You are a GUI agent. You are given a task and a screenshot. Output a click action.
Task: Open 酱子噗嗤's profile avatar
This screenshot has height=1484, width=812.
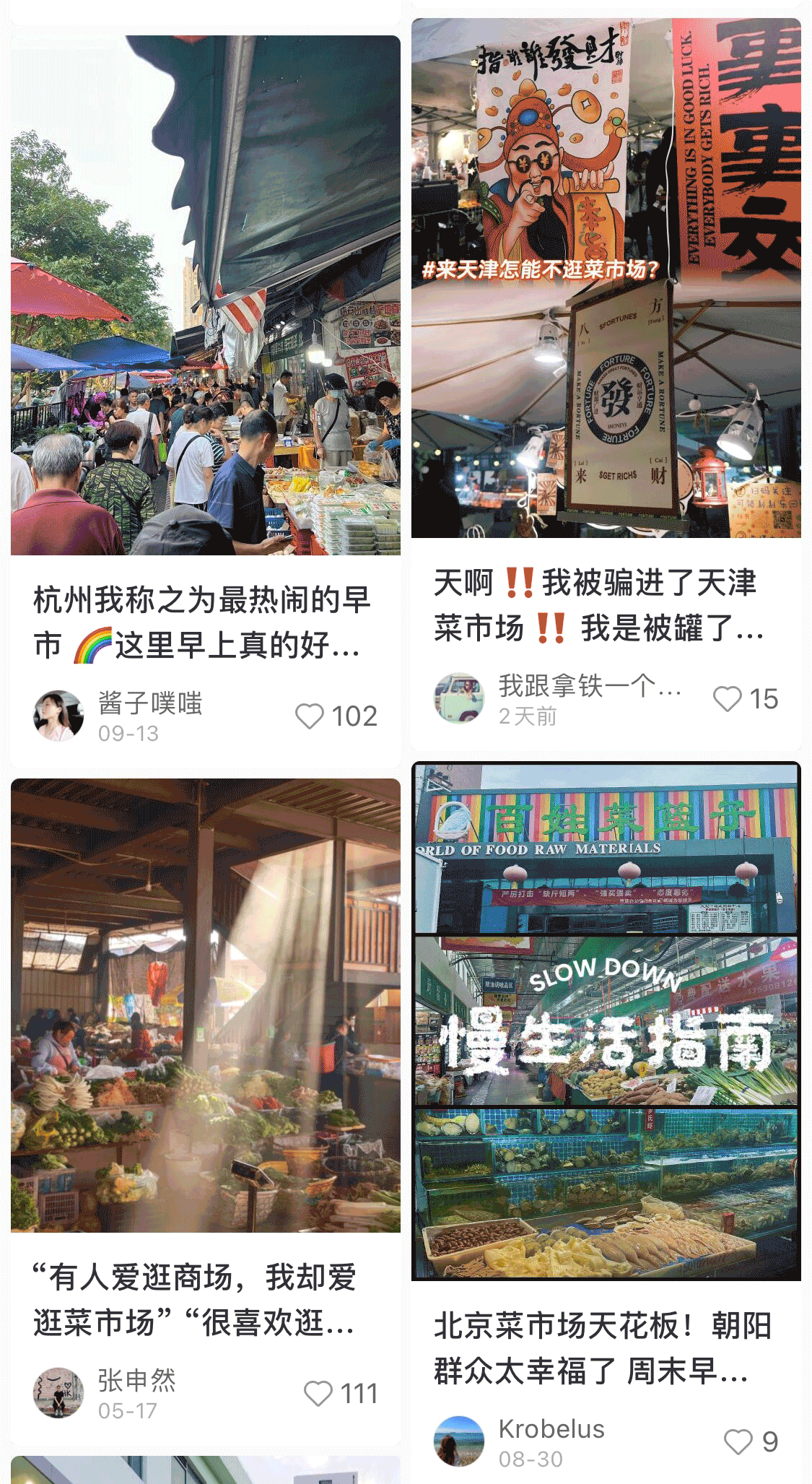point(58,715)
